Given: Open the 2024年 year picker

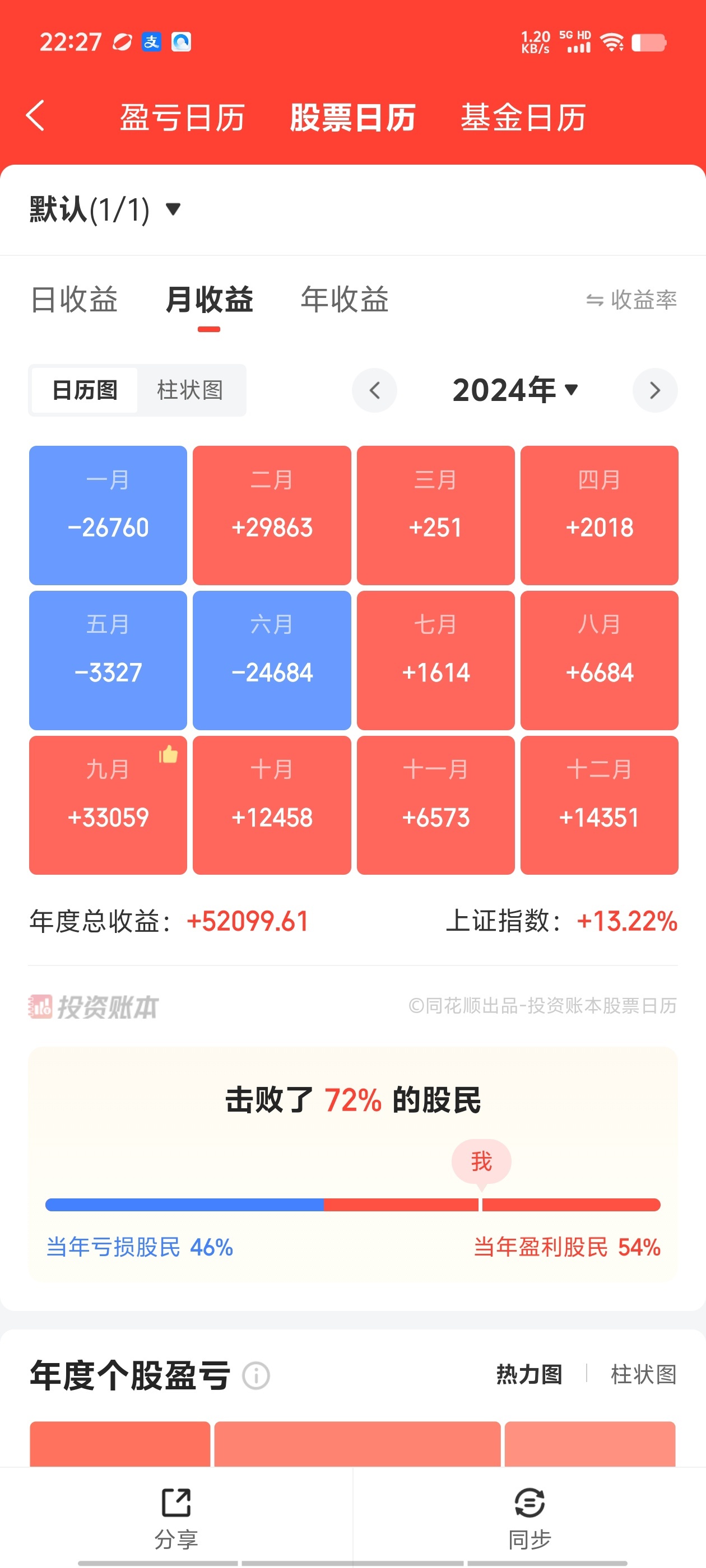Looking at the screenshot, I should tap(515, 390).
